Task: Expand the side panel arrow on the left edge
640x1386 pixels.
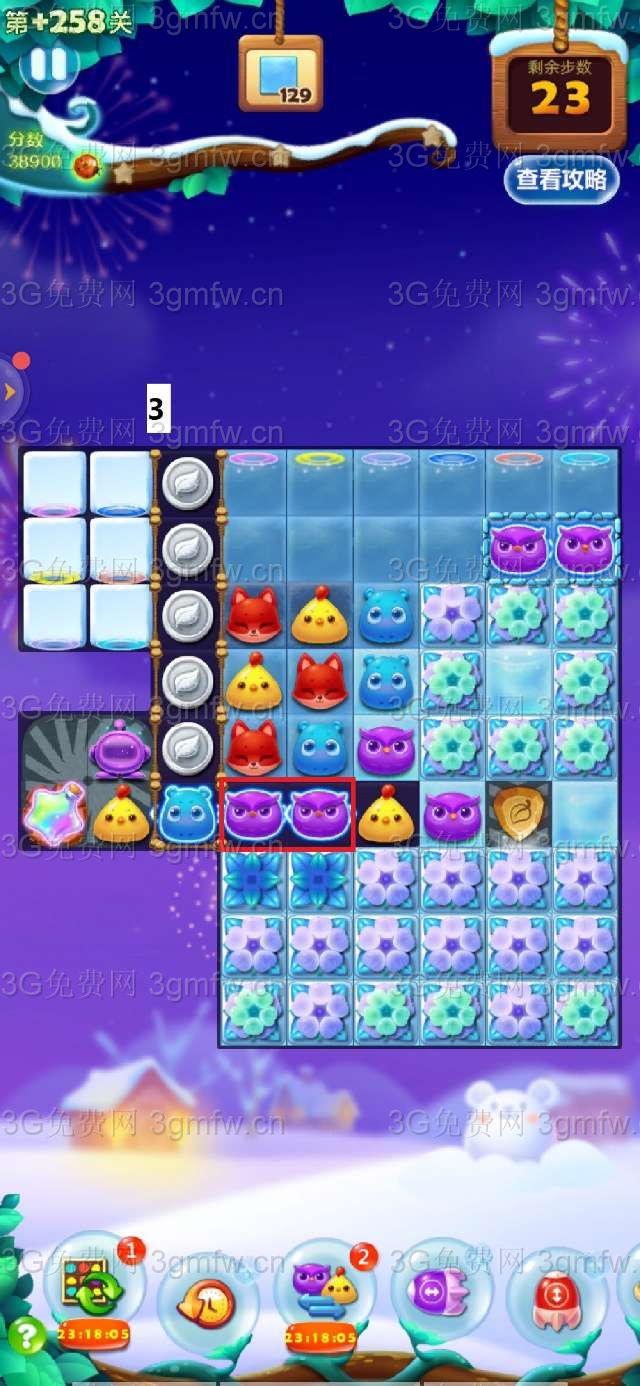Action: tap(11, 390)
